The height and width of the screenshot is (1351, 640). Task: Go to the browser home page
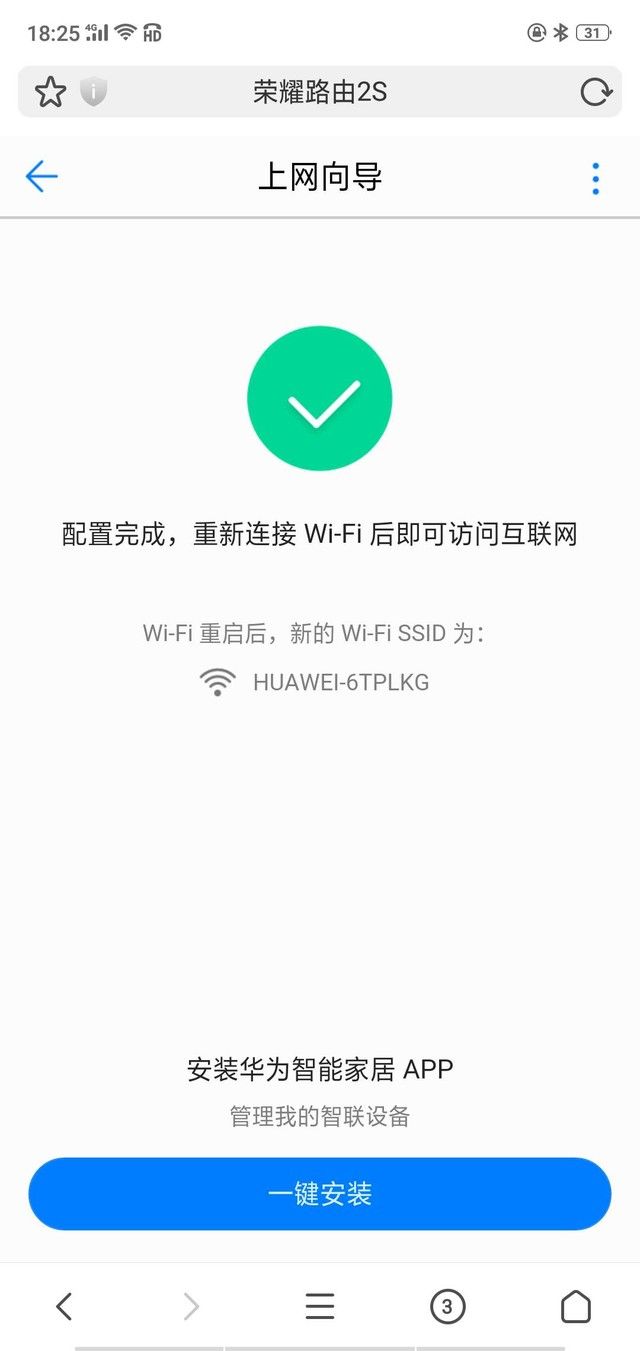point(576,1306)
